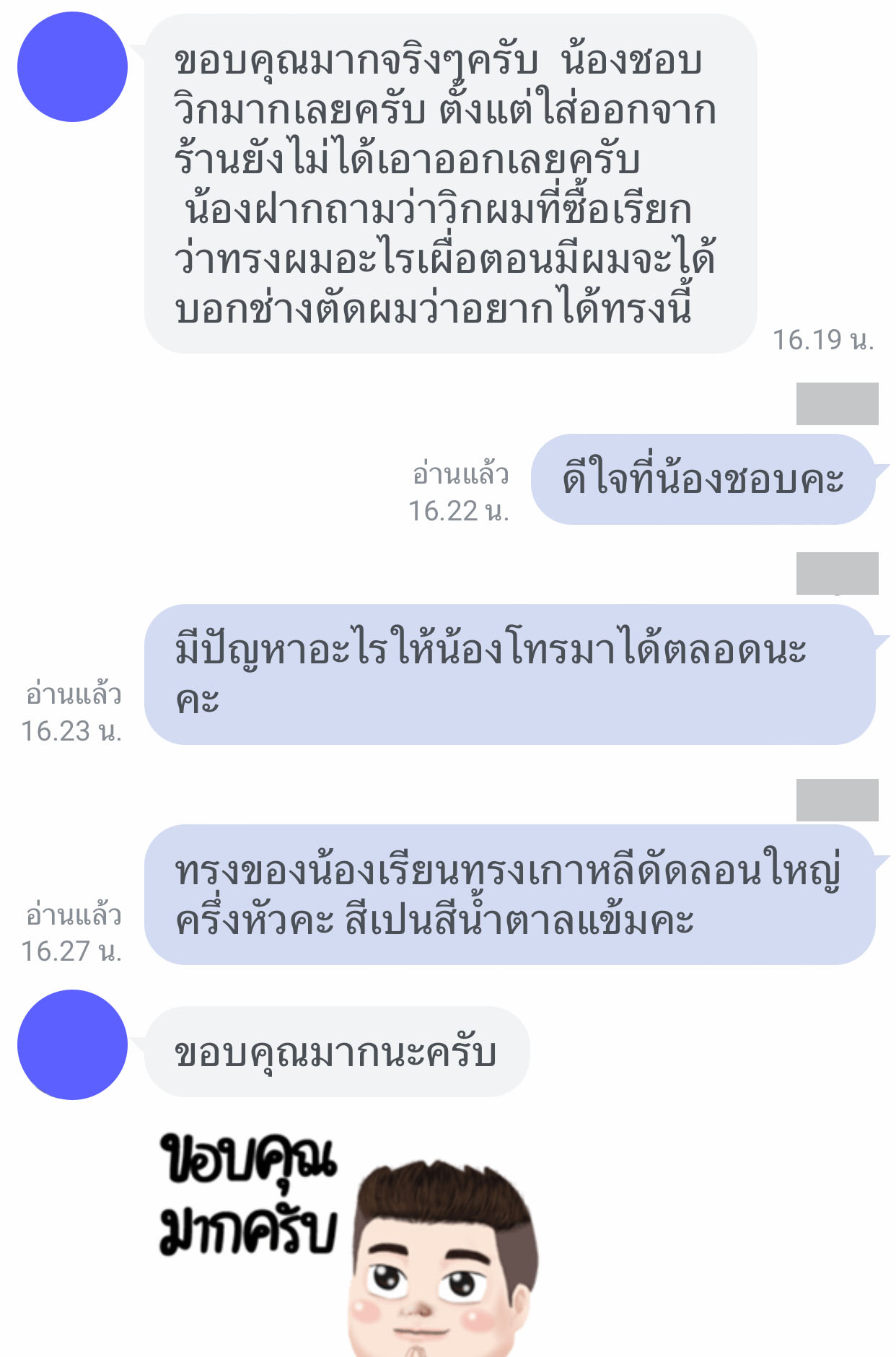Tap the ขอบคุณมากครับ sticker

(346, 1242)
